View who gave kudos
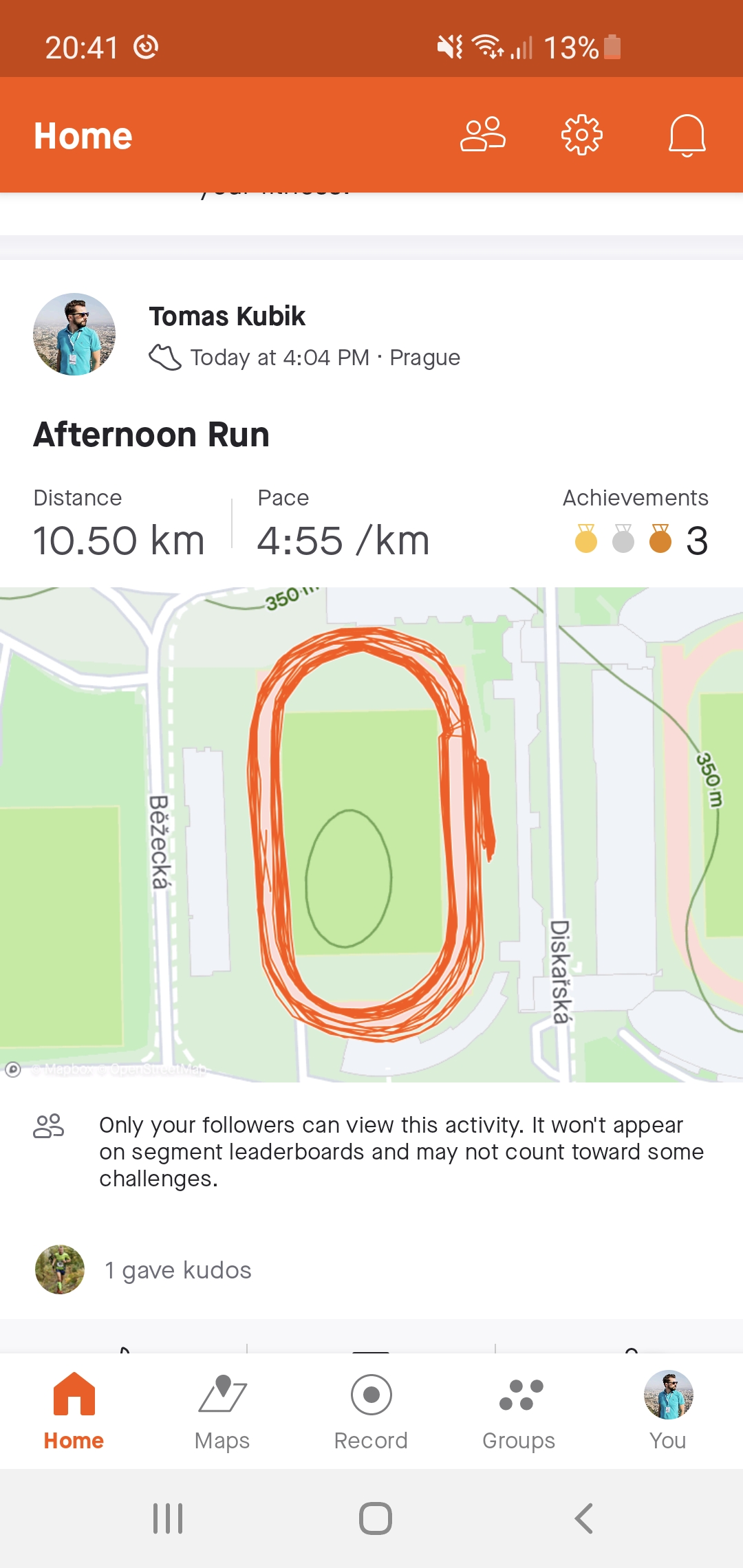 (x=177, y=1270)
